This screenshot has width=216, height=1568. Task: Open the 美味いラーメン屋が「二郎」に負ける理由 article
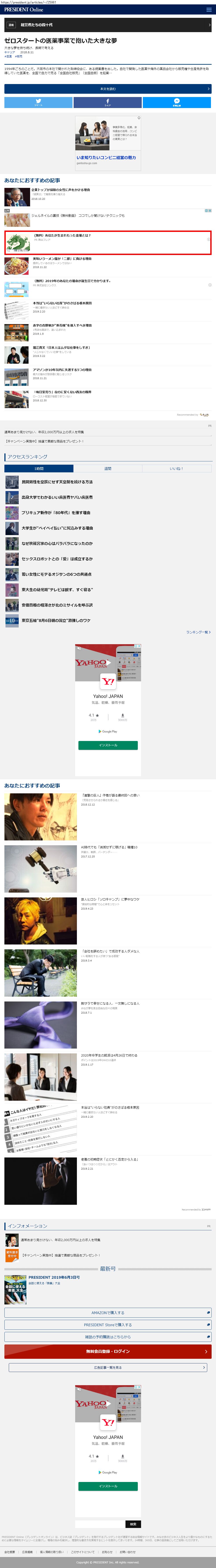[x=62, y=259]
